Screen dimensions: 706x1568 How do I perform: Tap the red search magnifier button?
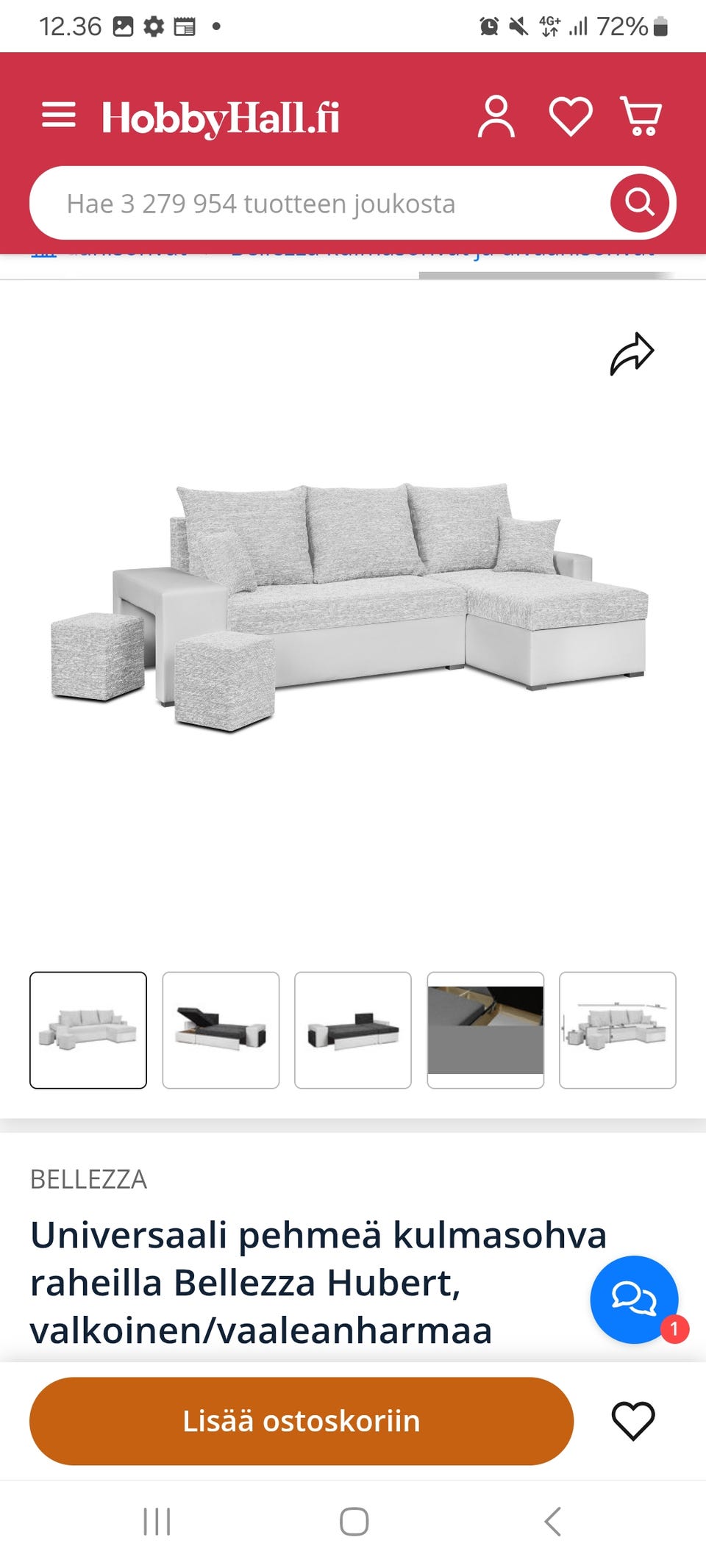coord(640,203)
